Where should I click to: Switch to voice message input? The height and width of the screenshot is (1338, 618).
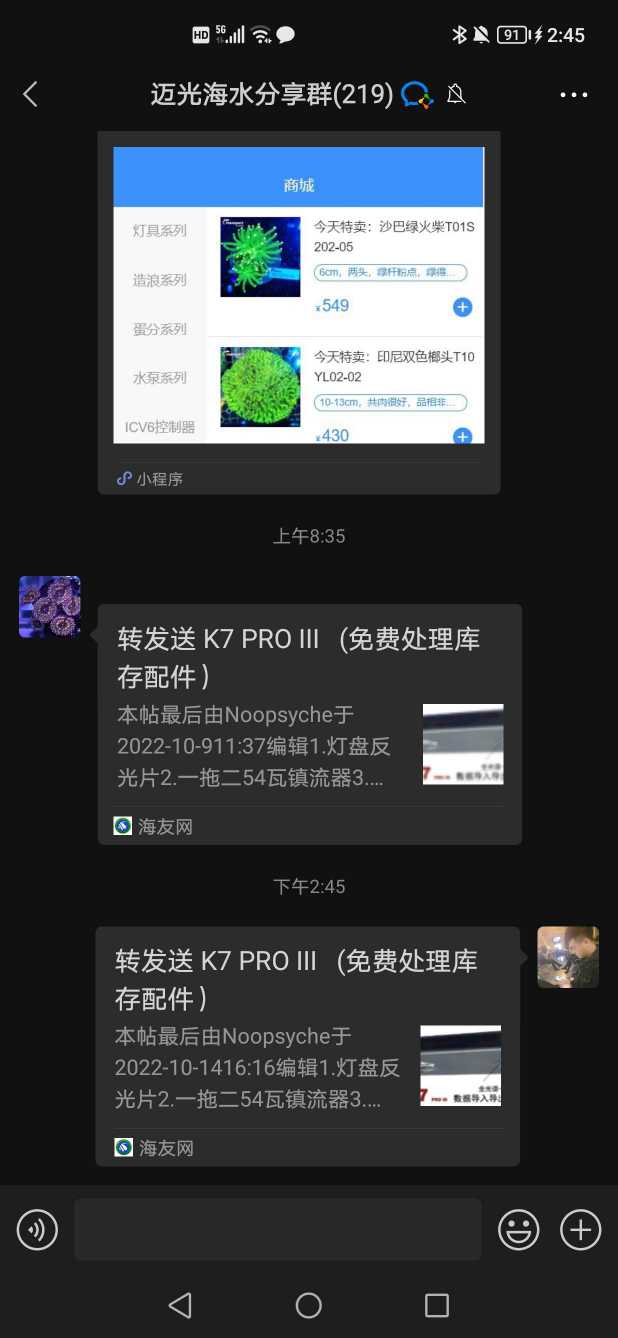click(x=38, y=1229)
